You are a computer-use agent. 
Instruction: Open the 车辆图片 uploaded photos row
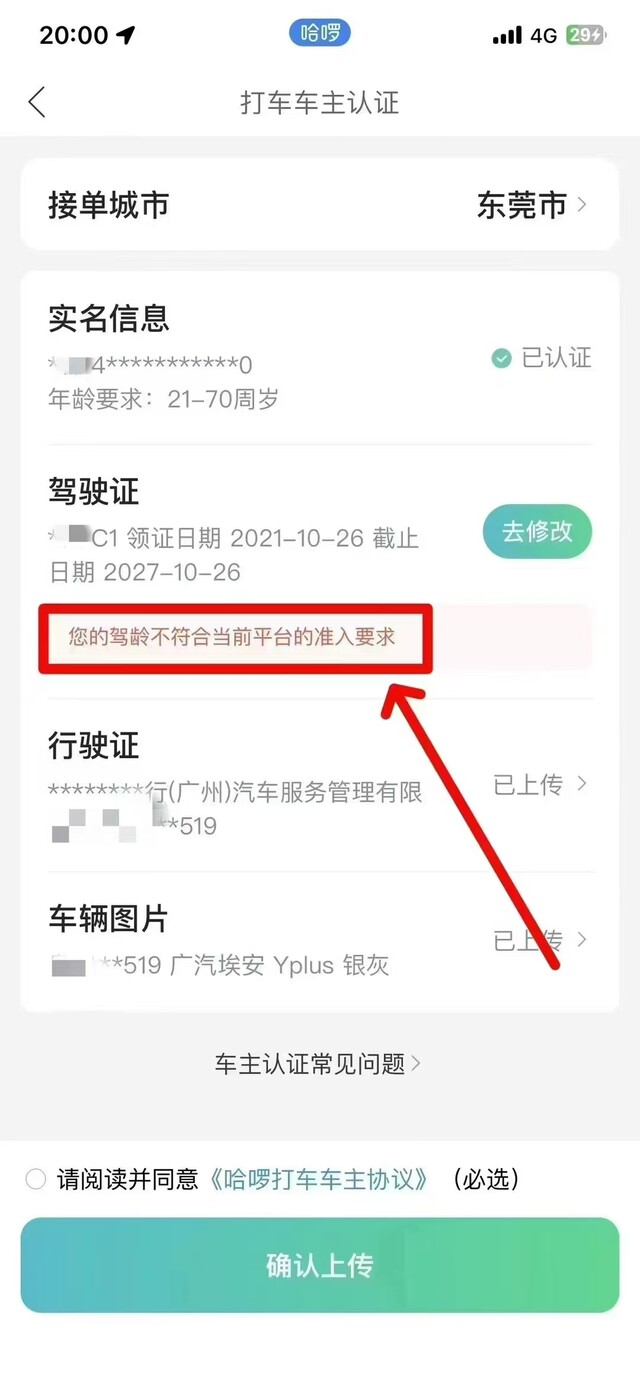(x=319, y=941)
